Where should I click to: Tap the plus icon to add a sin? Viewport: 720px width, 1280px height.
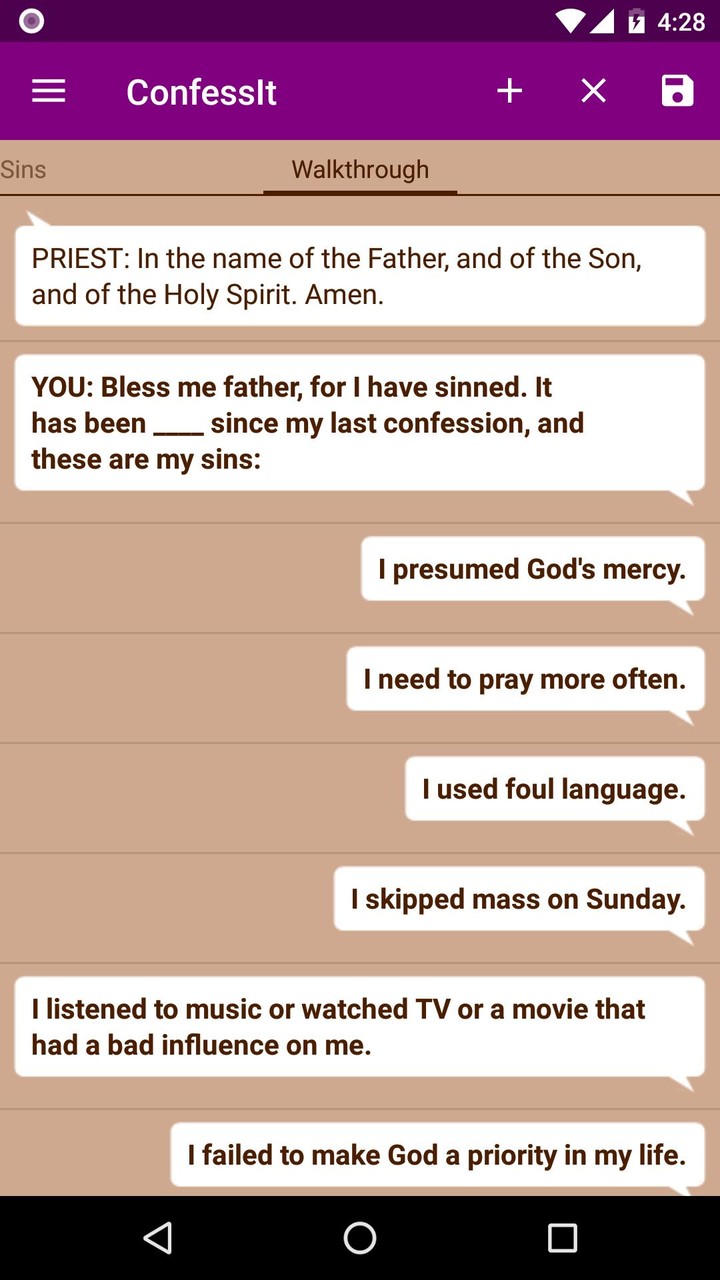(509, 90)
